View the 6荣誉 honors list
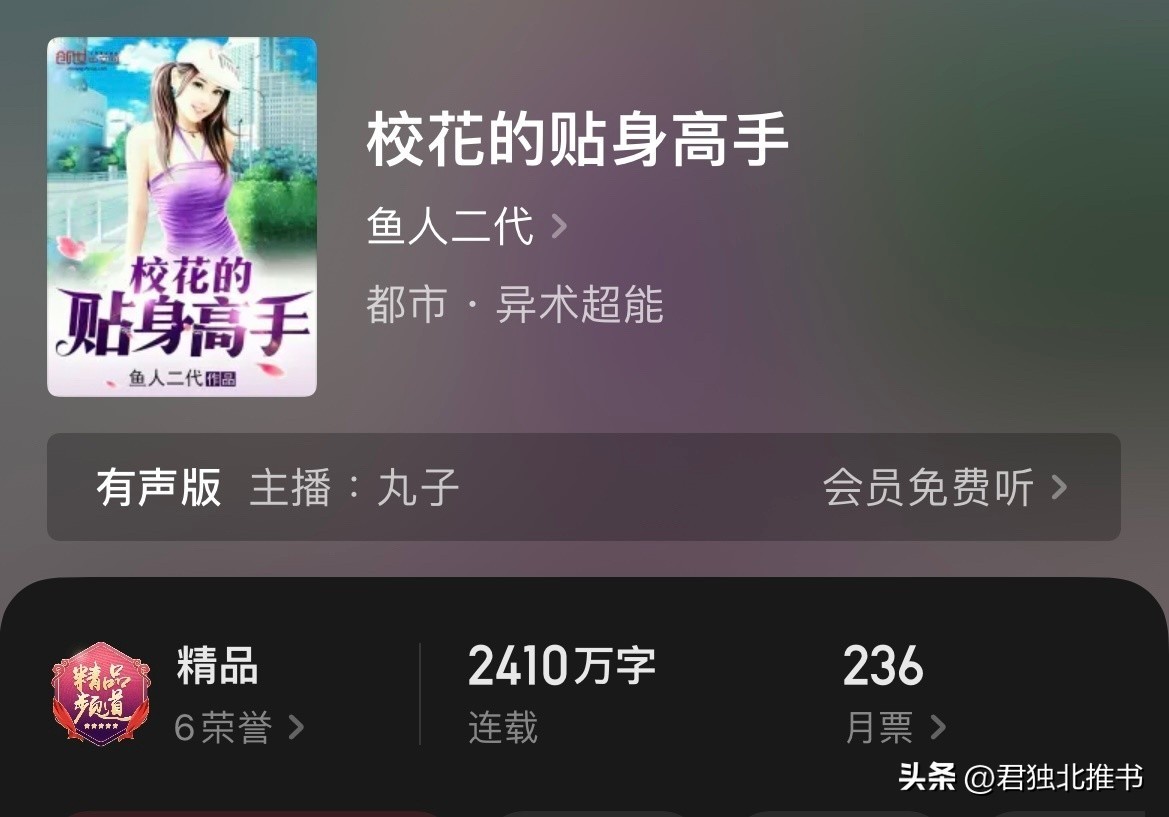Viewport: 1169px width, 817px height. 238,727
